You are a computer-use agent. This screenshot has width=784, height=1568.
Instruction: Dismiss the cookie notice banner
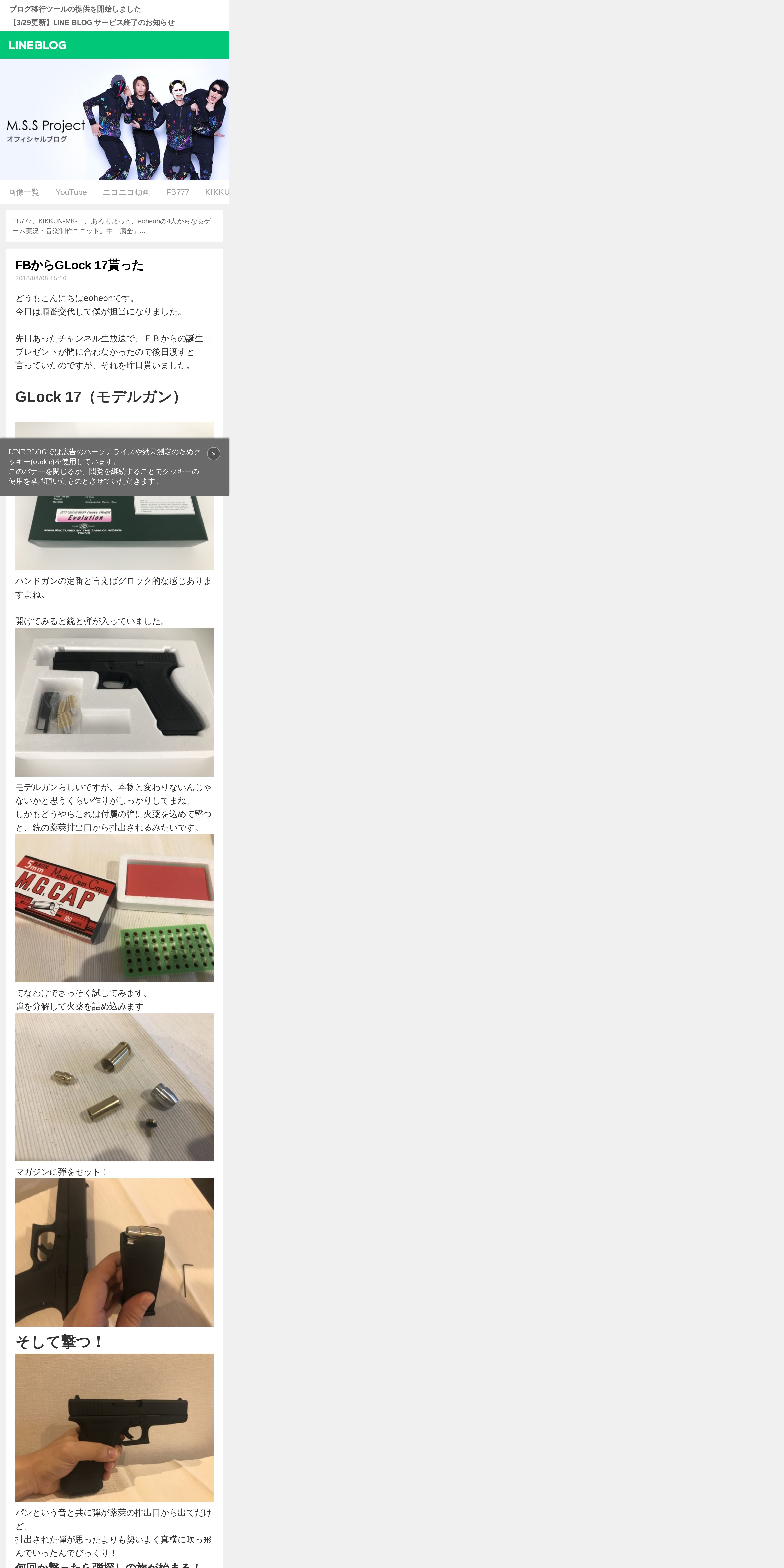coord(214,453)
